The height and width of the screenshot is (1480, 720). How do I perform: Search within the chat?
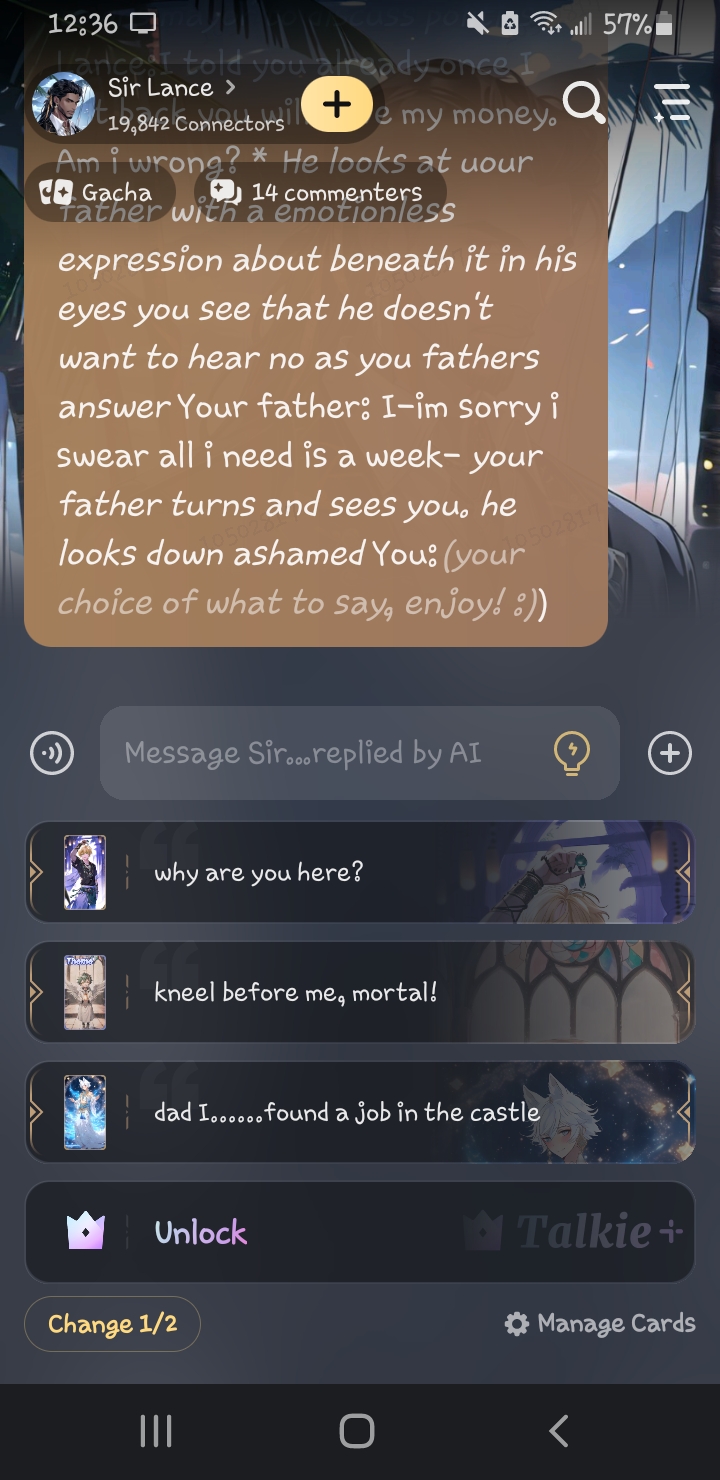(x=583, y=103)
